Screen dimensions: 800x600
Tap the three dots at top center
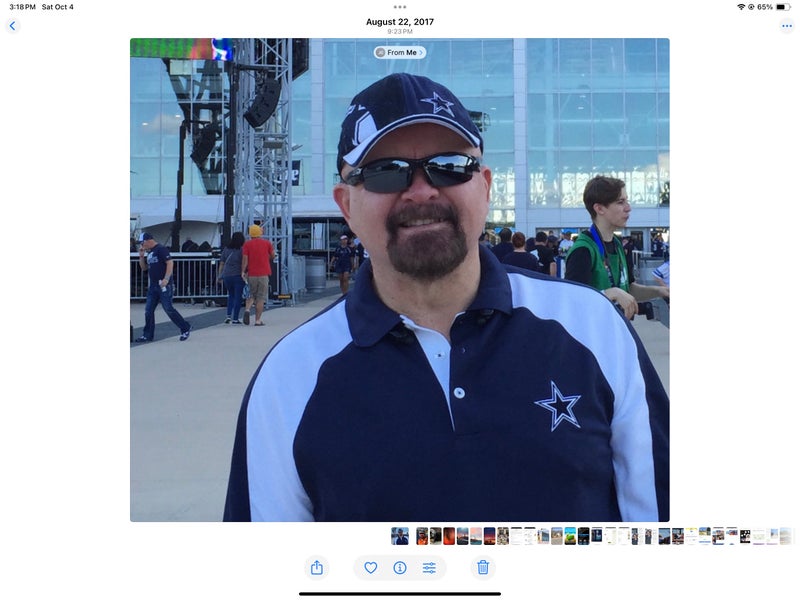coord(400,7)
